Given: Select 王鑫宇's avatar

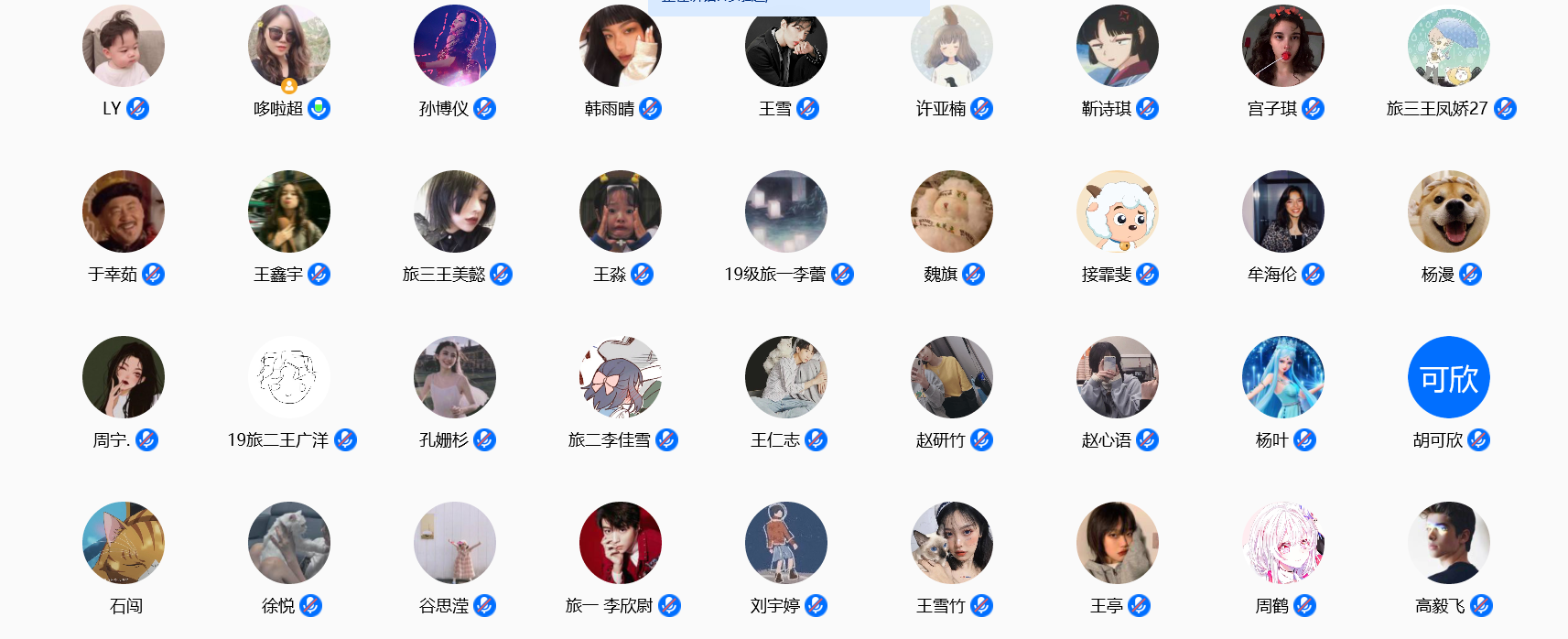Looking at the screenshot, I should (289, 211).
